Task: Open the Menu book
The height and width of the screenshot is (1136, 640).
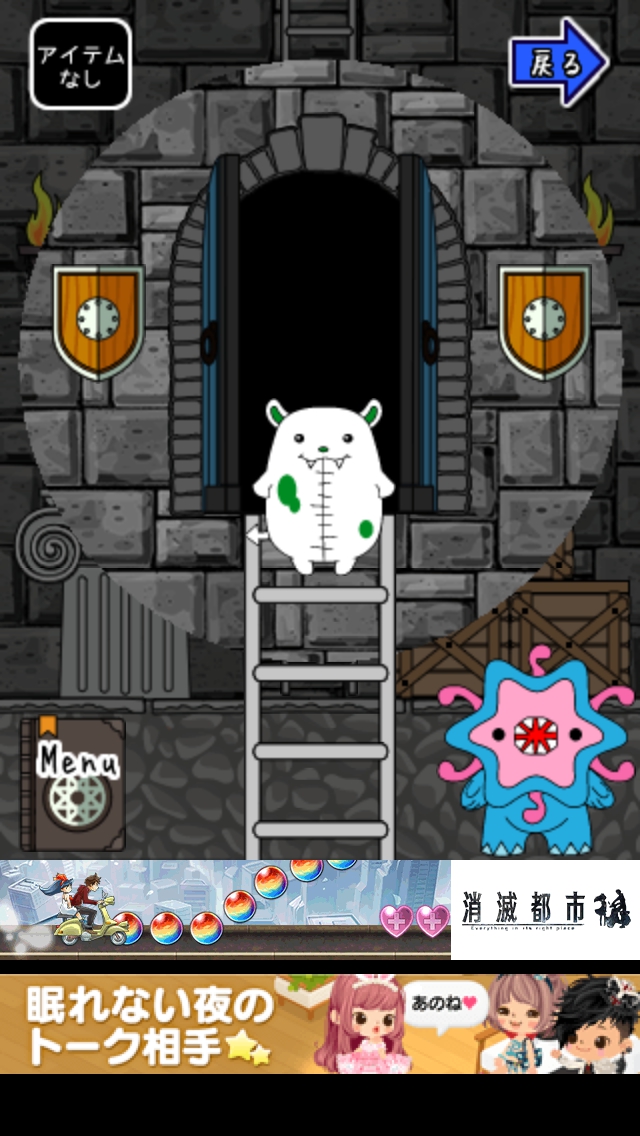Action: (x=74, y=786)
